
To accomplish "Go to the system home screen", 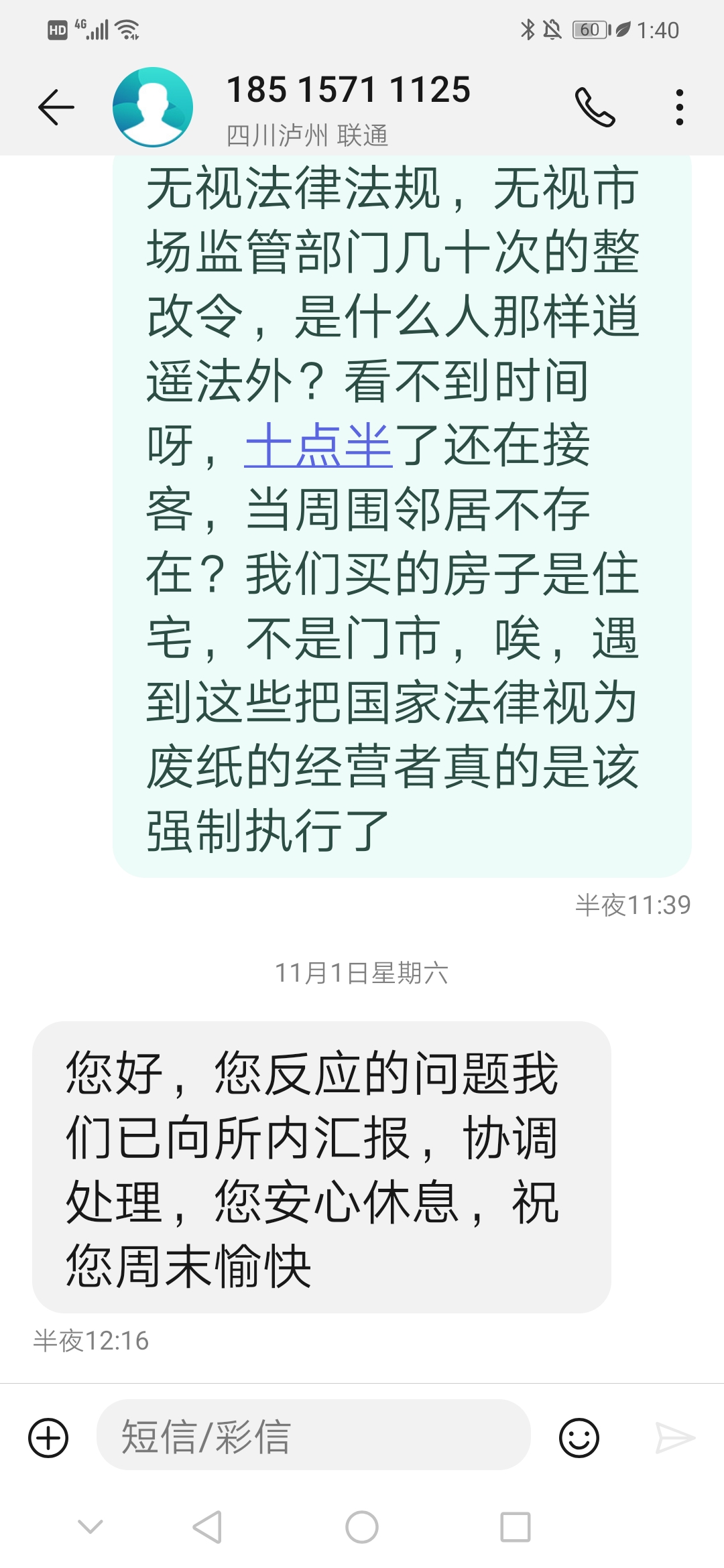I will pos(362,1527).
